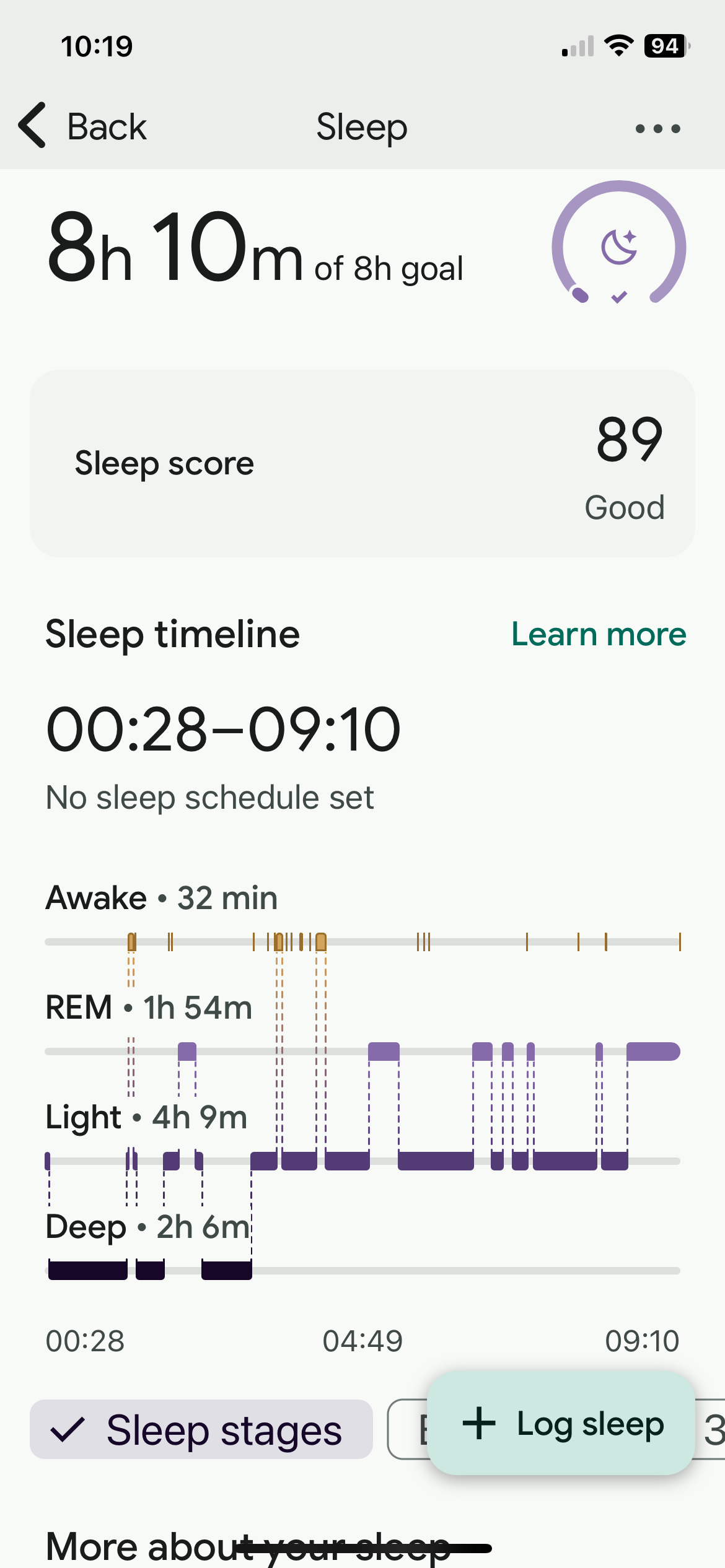Open the three-dot overflow menu
725x1568 pixels.
pos(657,129)
